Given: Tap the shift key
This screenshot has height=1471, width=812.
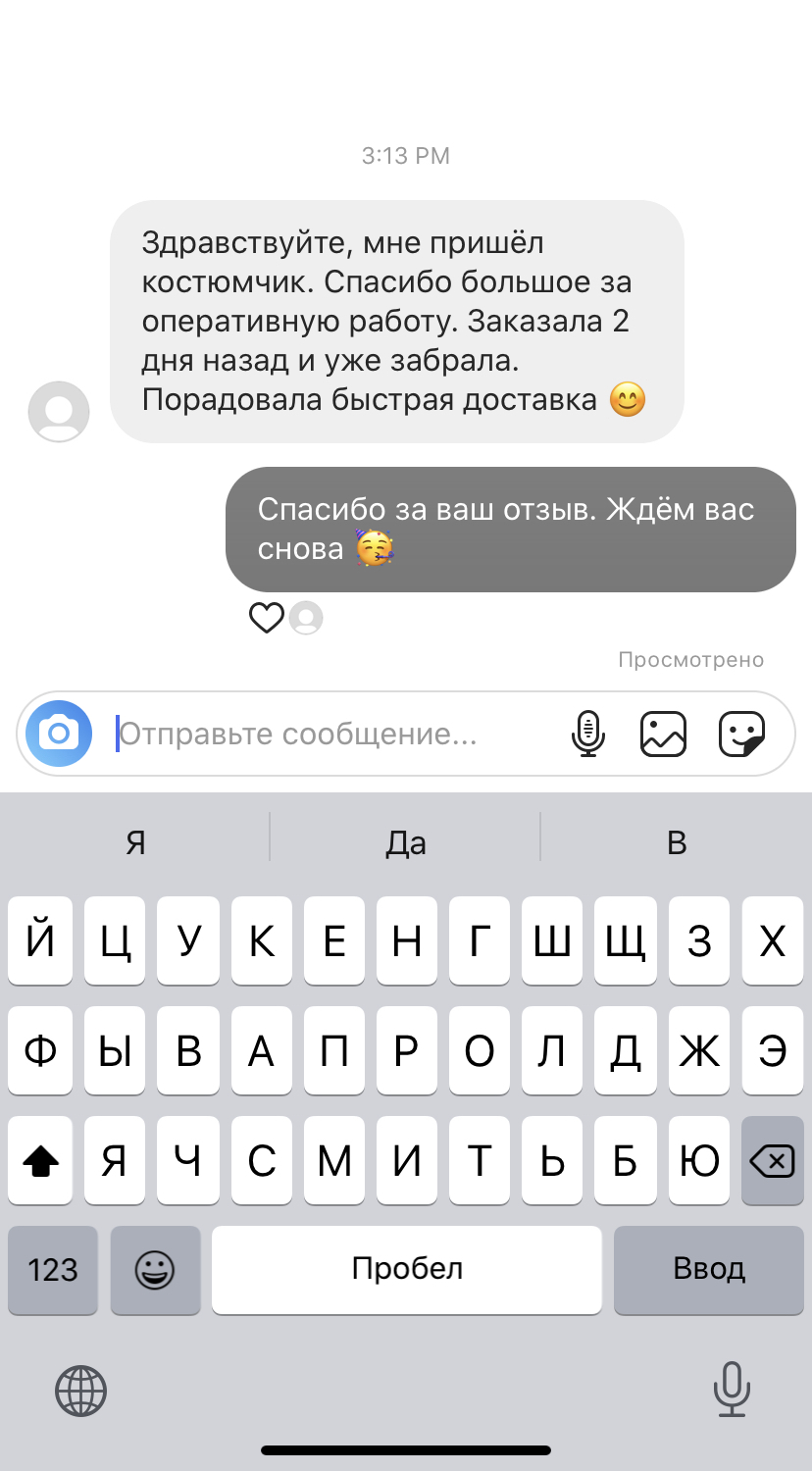Looking at the screenshot, I should tap(40, 1162).
